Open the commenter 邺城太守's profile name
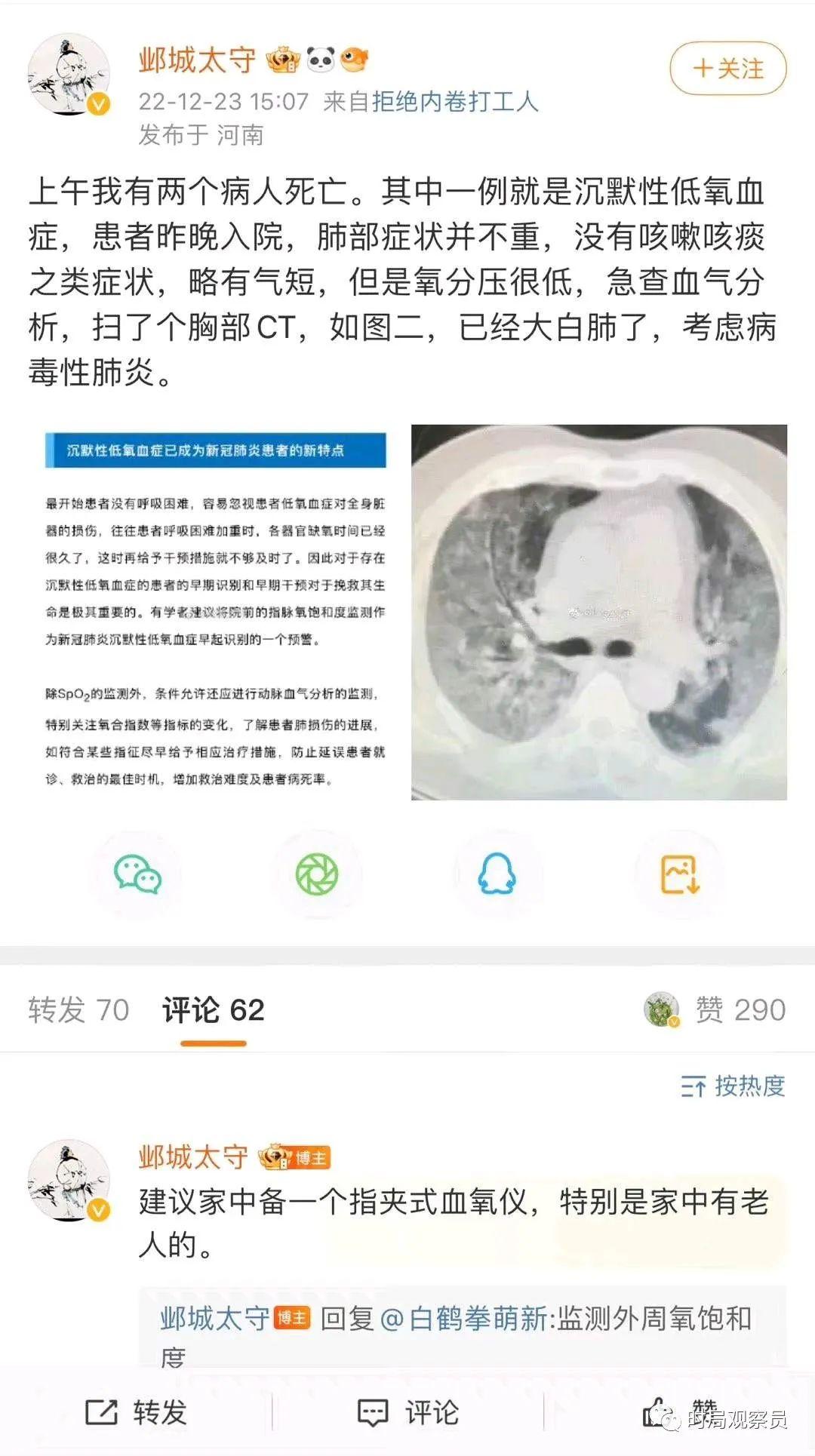Screen dimensions: 815x1456 click(192, 1157)
